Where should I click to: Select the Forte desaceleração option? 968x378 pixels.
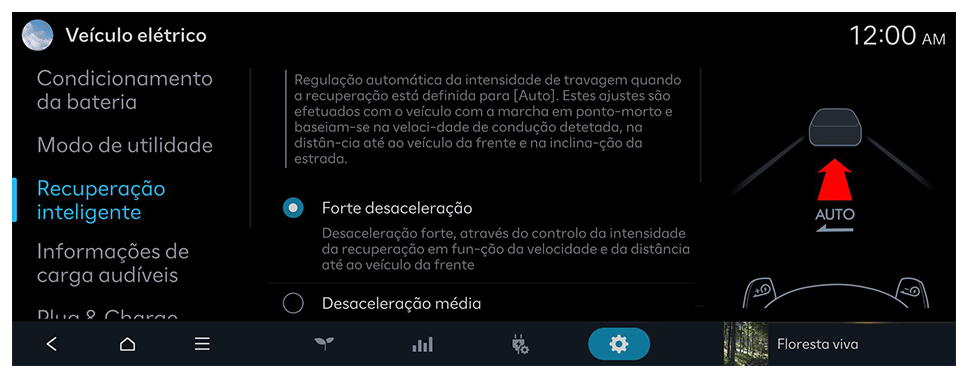pos(397,208)
